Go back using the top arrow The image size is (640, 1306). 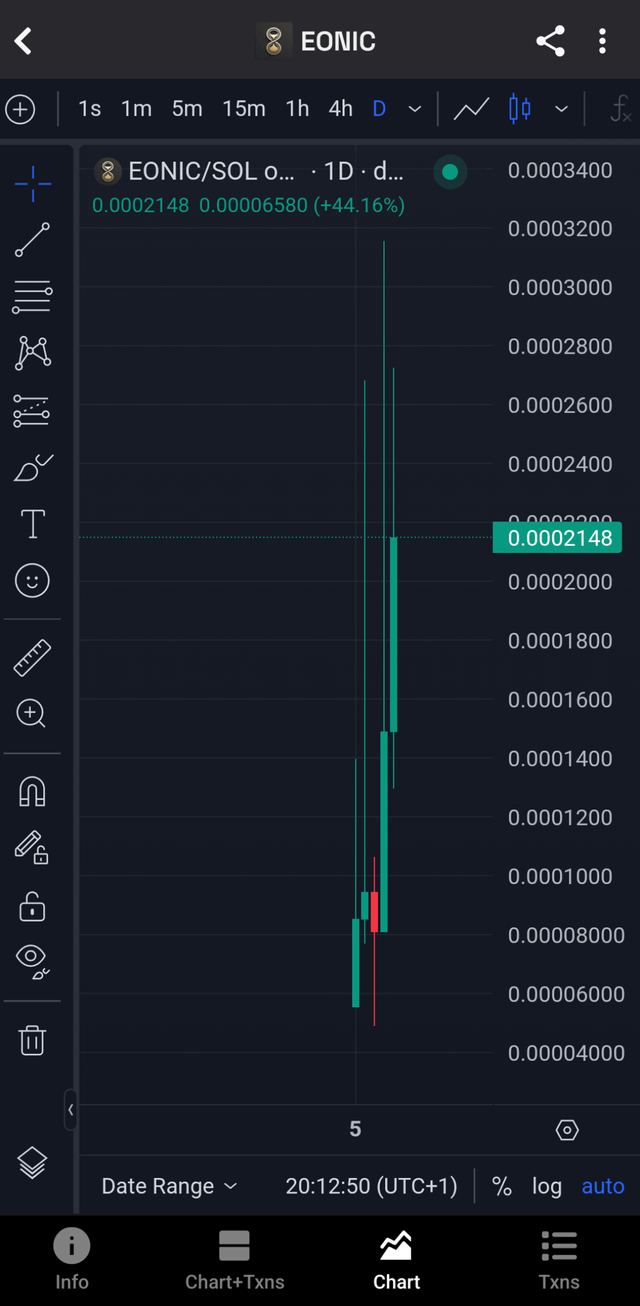tap(24, 41)
